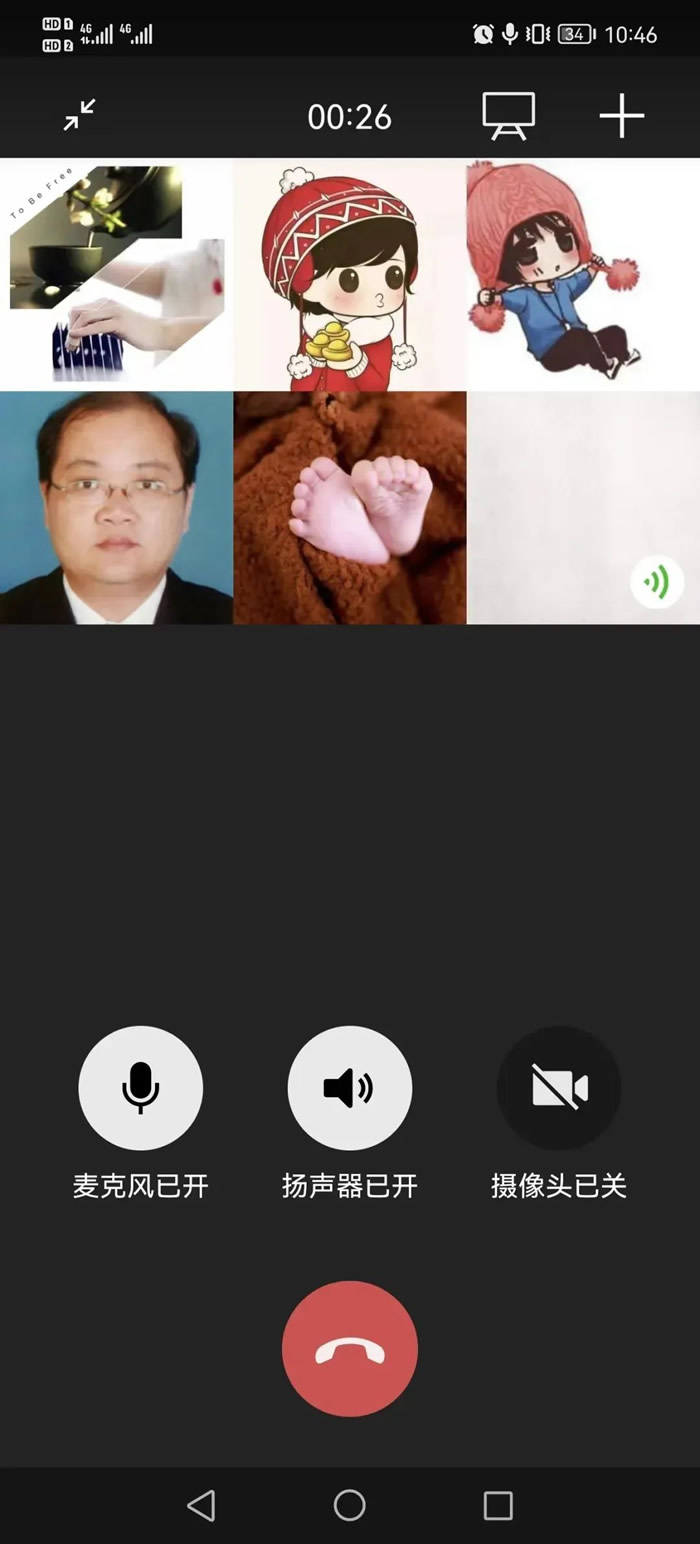Add more participants with plus icon
This screenshot has width=700, height=1544.
[x=621, y=116]
